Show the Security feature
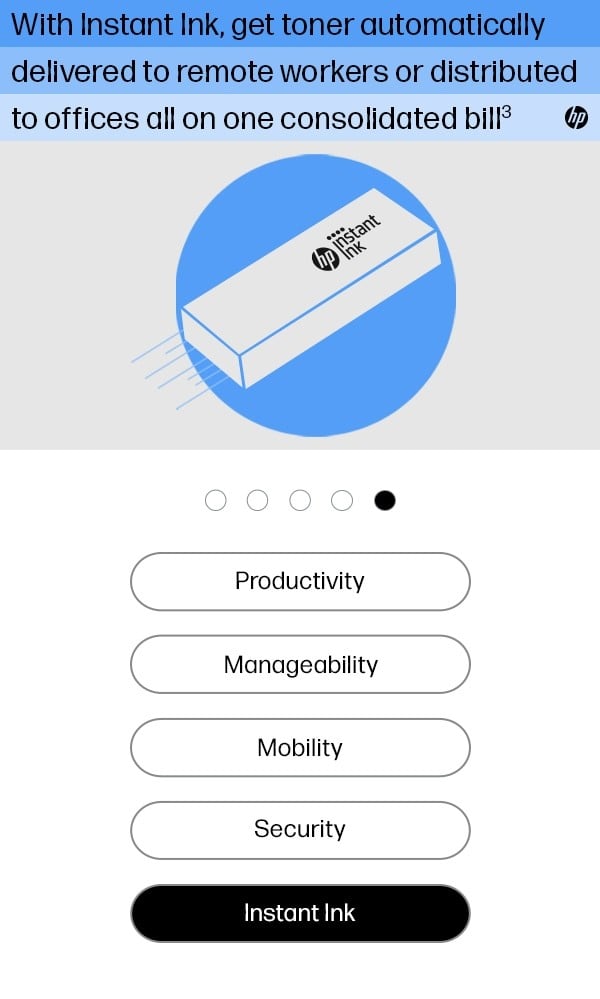600x999 pixels. [300, 829]
